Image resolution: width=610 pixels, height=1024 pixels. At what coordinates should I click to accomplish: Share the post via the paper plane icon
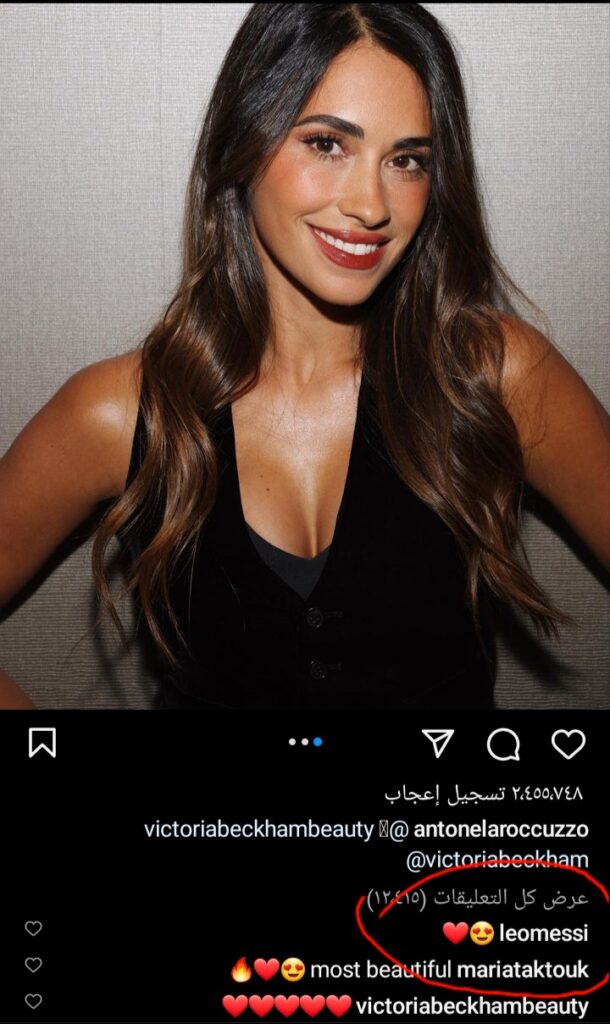pos(437,743)
